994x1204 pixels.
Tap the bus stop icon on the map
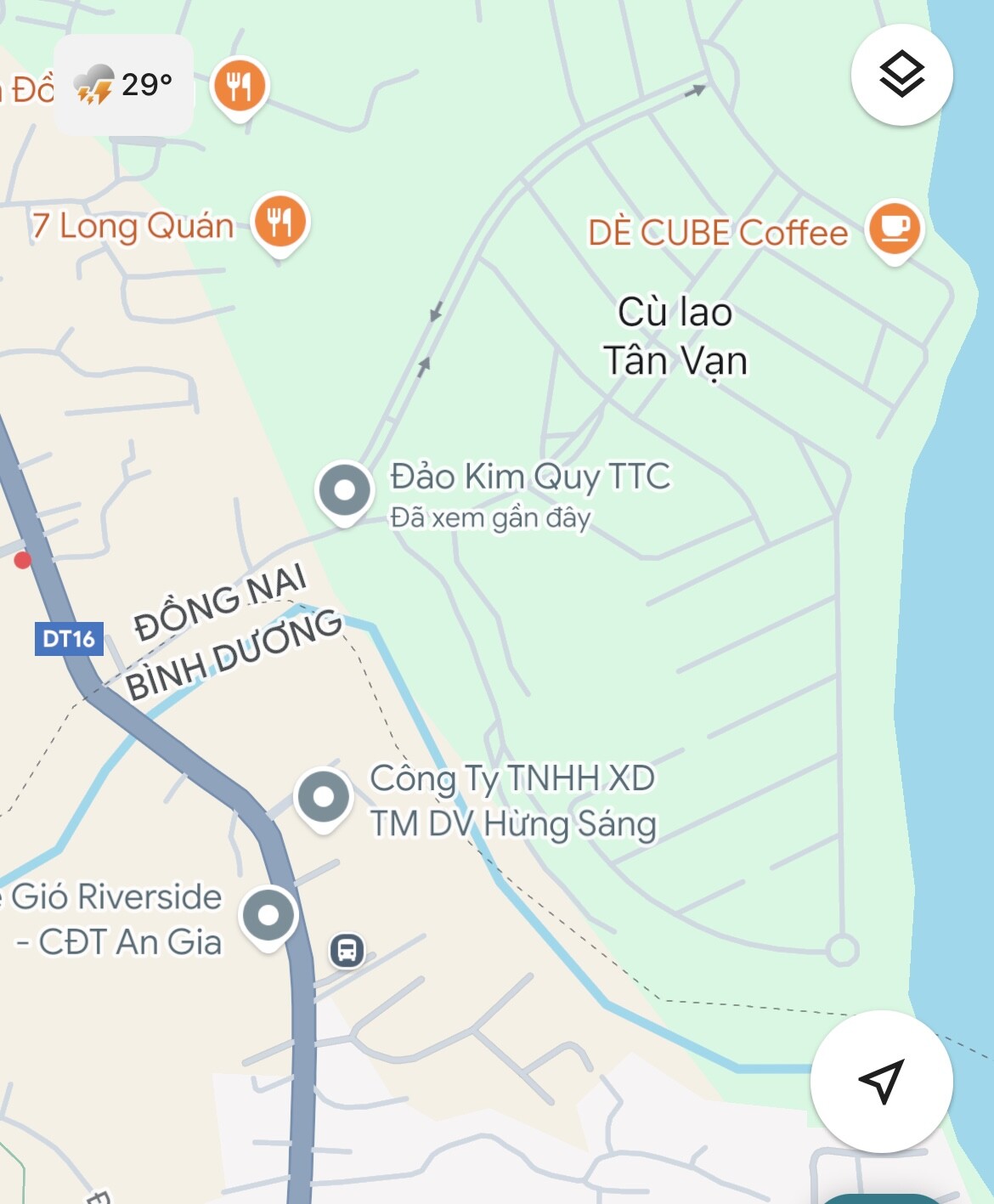point(347,949)
